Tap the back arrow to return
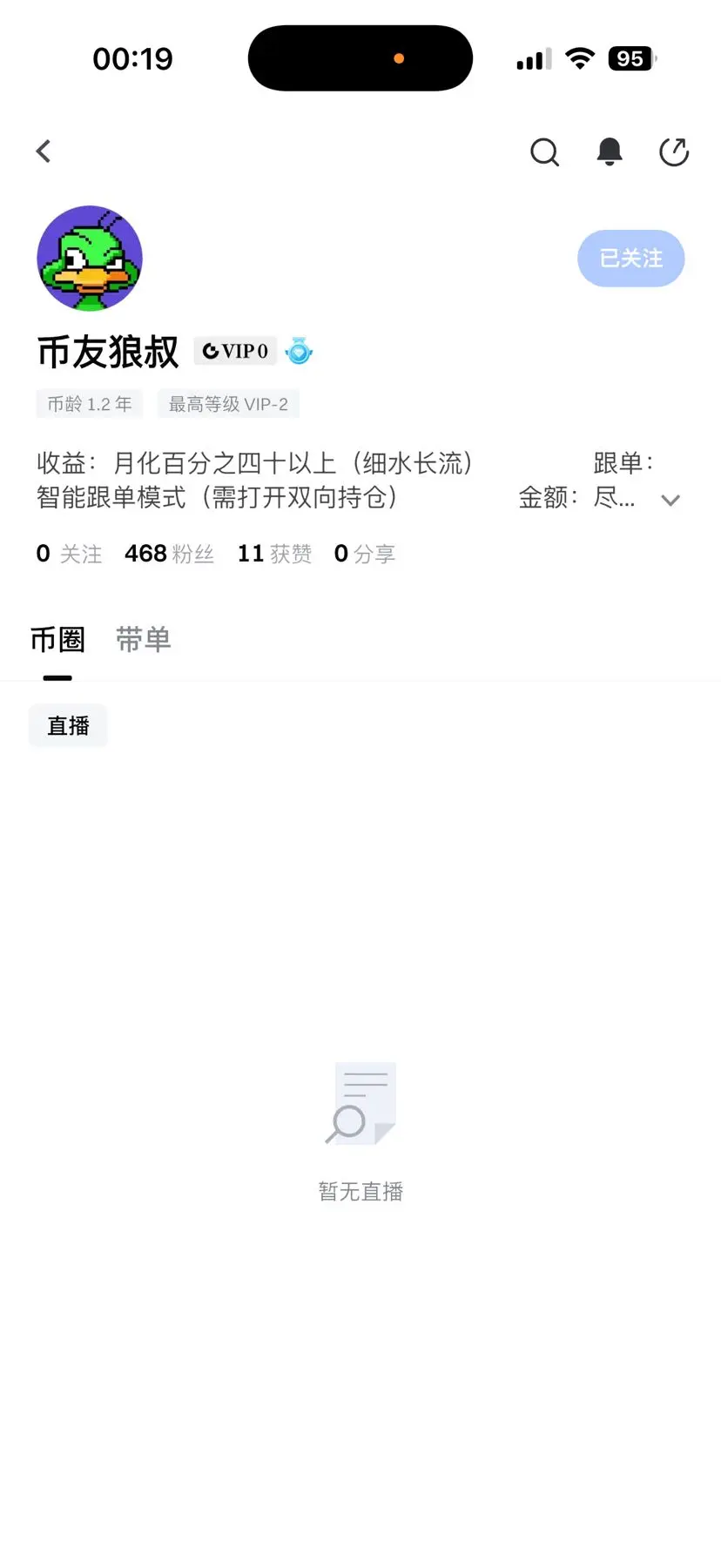 tap(44, 151)
